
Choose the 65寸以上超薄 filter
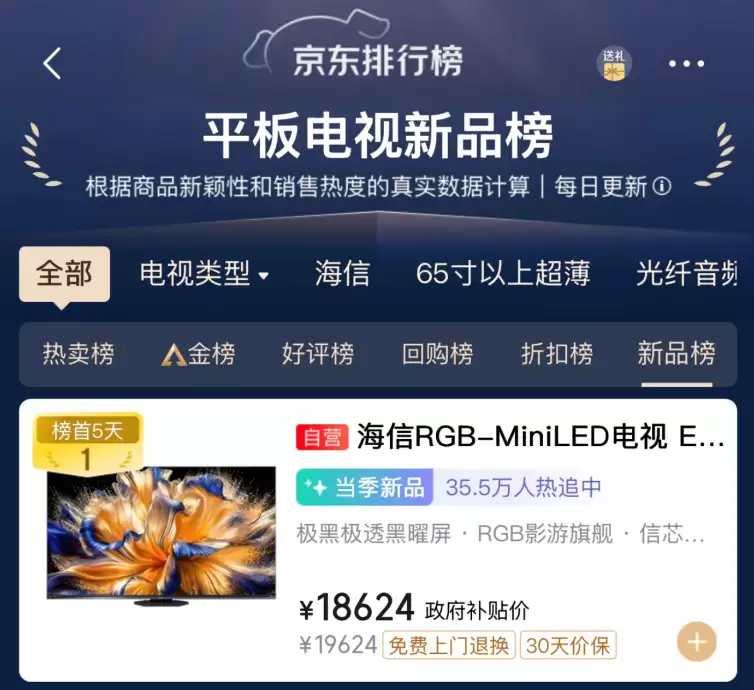coord(503,274)
